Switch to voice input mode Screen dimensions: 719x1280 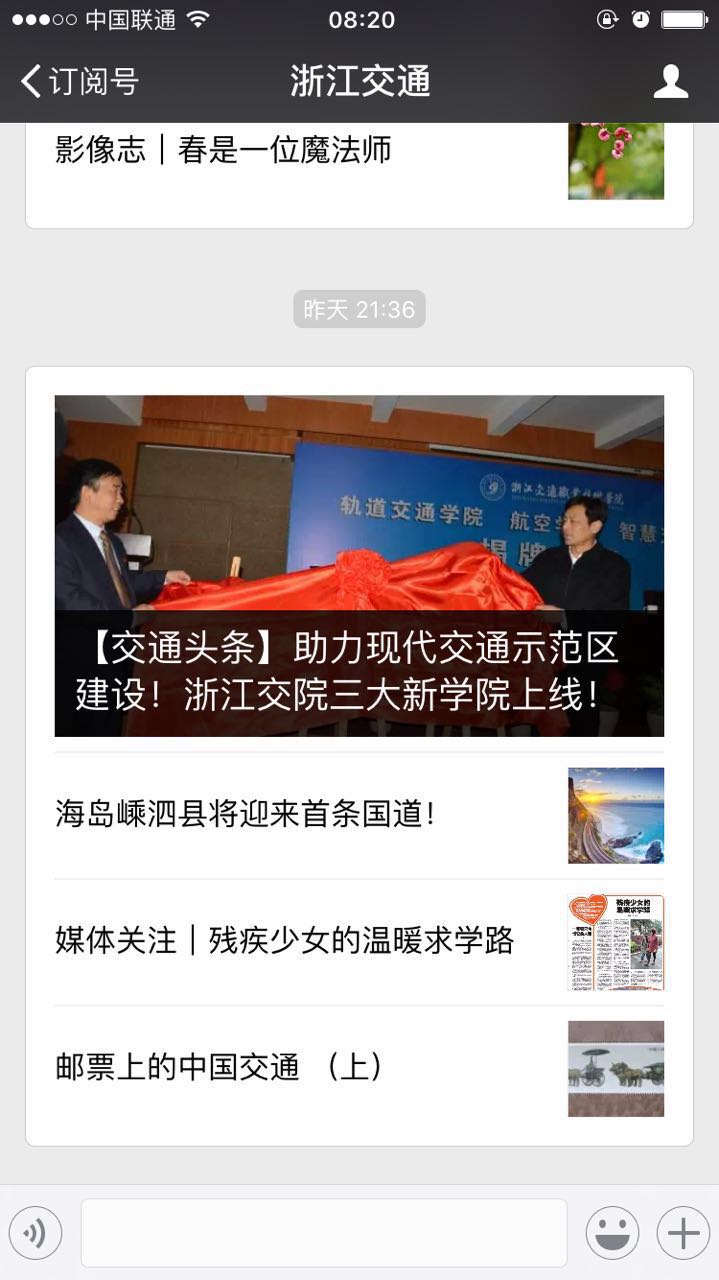pyautogui.click(x=36, y=1233)
